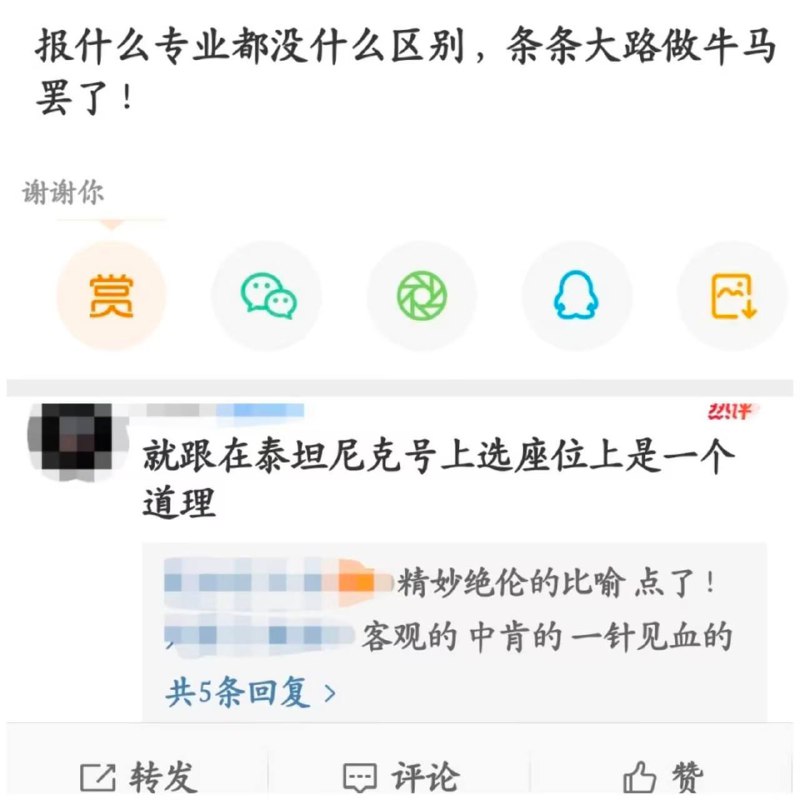Like the post with 赞
The width and height of the screenshot is (800, 800).
pos(662,777)
